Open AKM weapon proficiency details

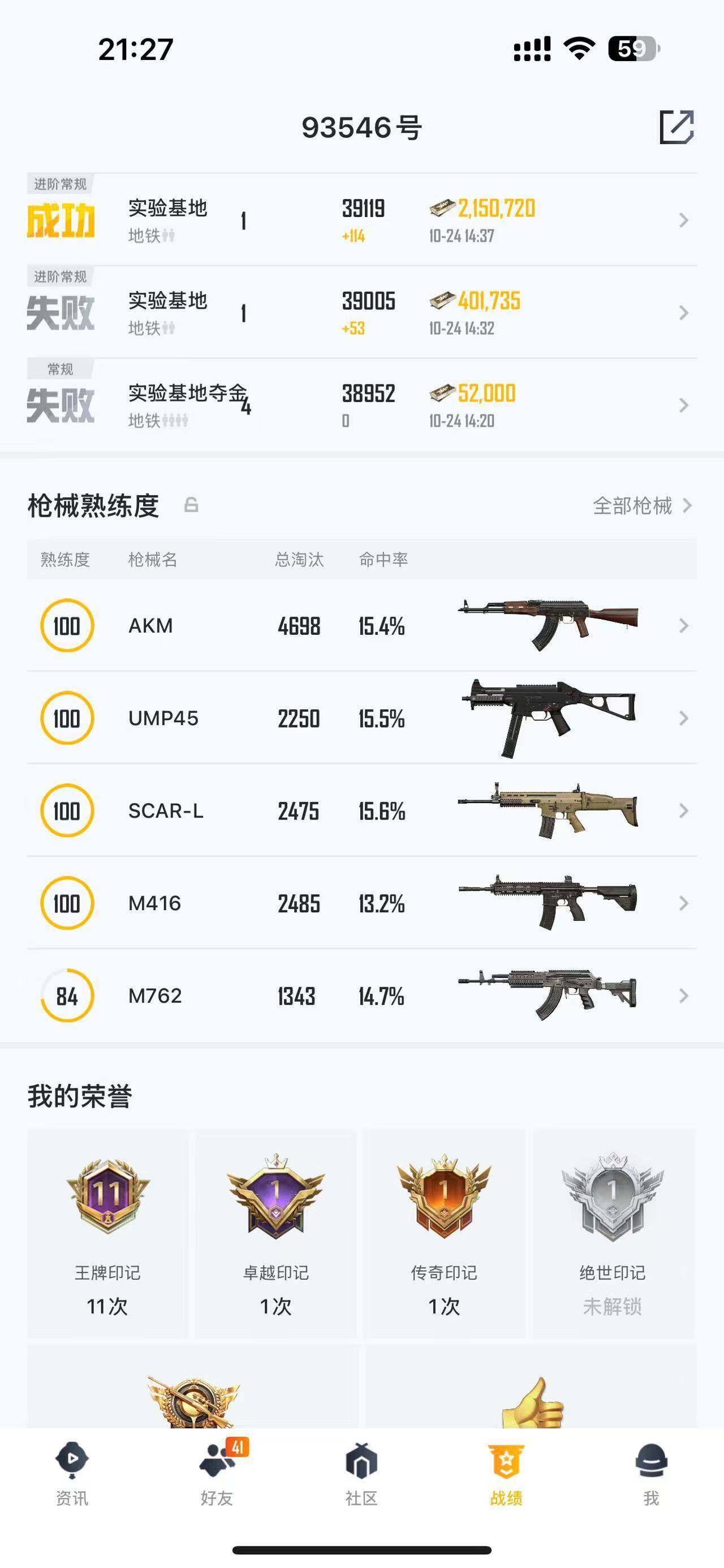[x=361, y=626]
